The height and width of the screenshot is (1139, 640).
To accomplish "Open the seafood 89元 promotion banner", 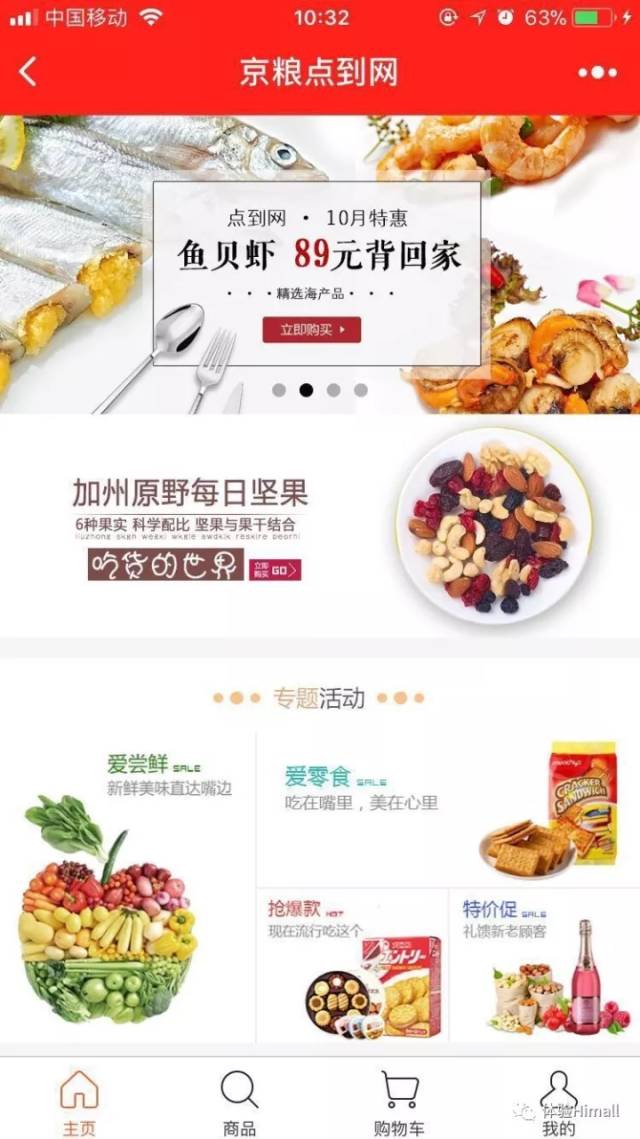I will [320, 264].
